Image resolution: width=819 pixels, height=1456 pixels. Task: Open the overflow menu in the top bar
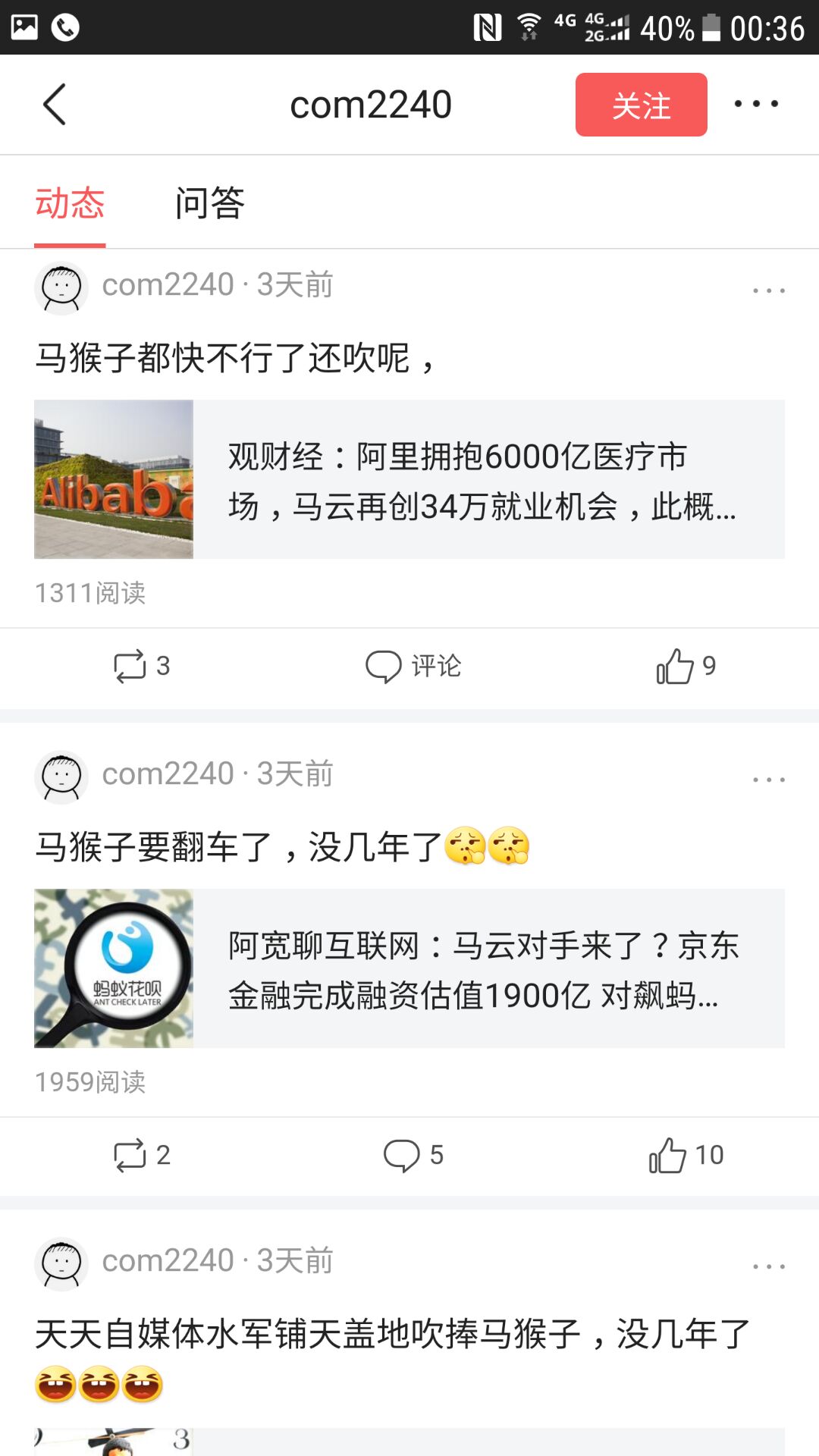coord(758,104)
